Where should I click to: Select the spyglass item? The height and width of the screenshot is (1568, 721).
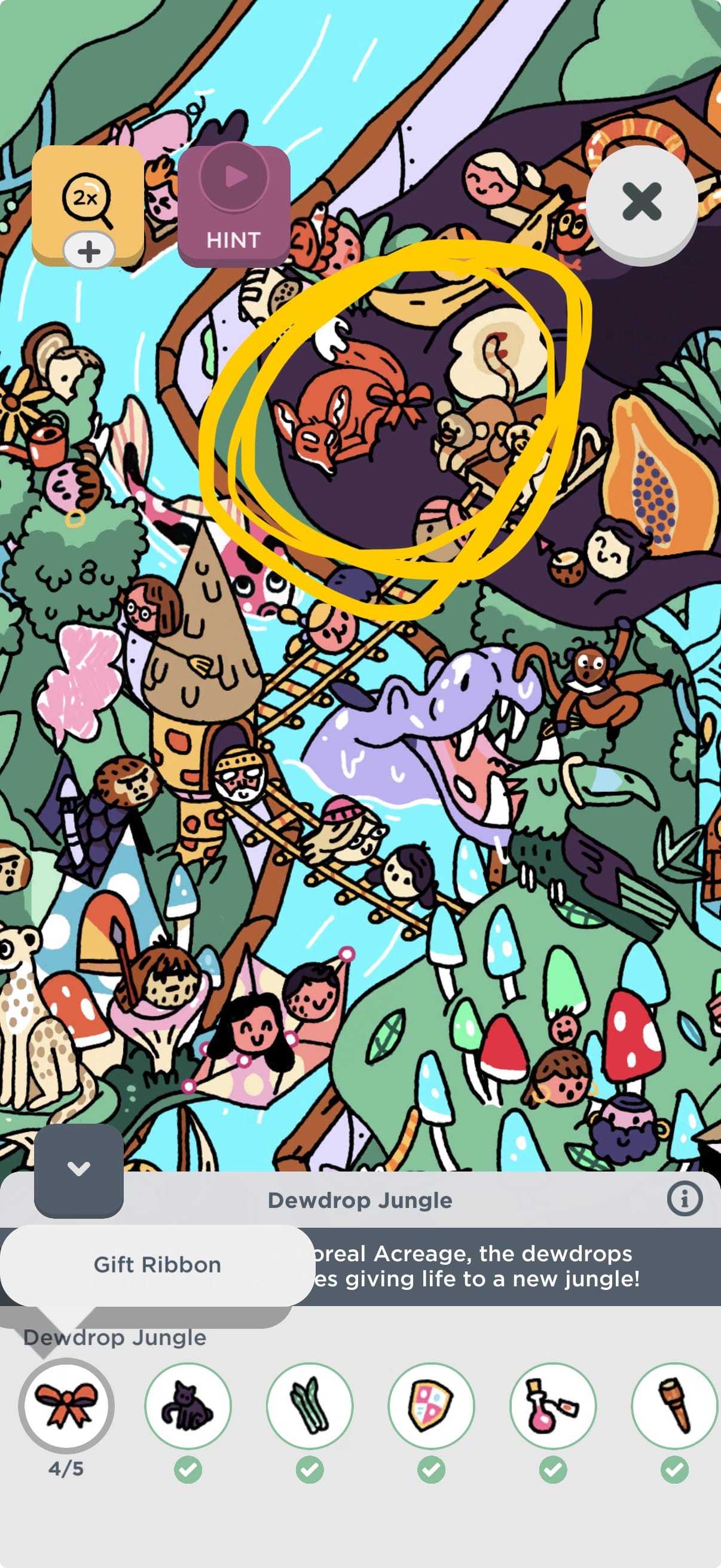674,1406
